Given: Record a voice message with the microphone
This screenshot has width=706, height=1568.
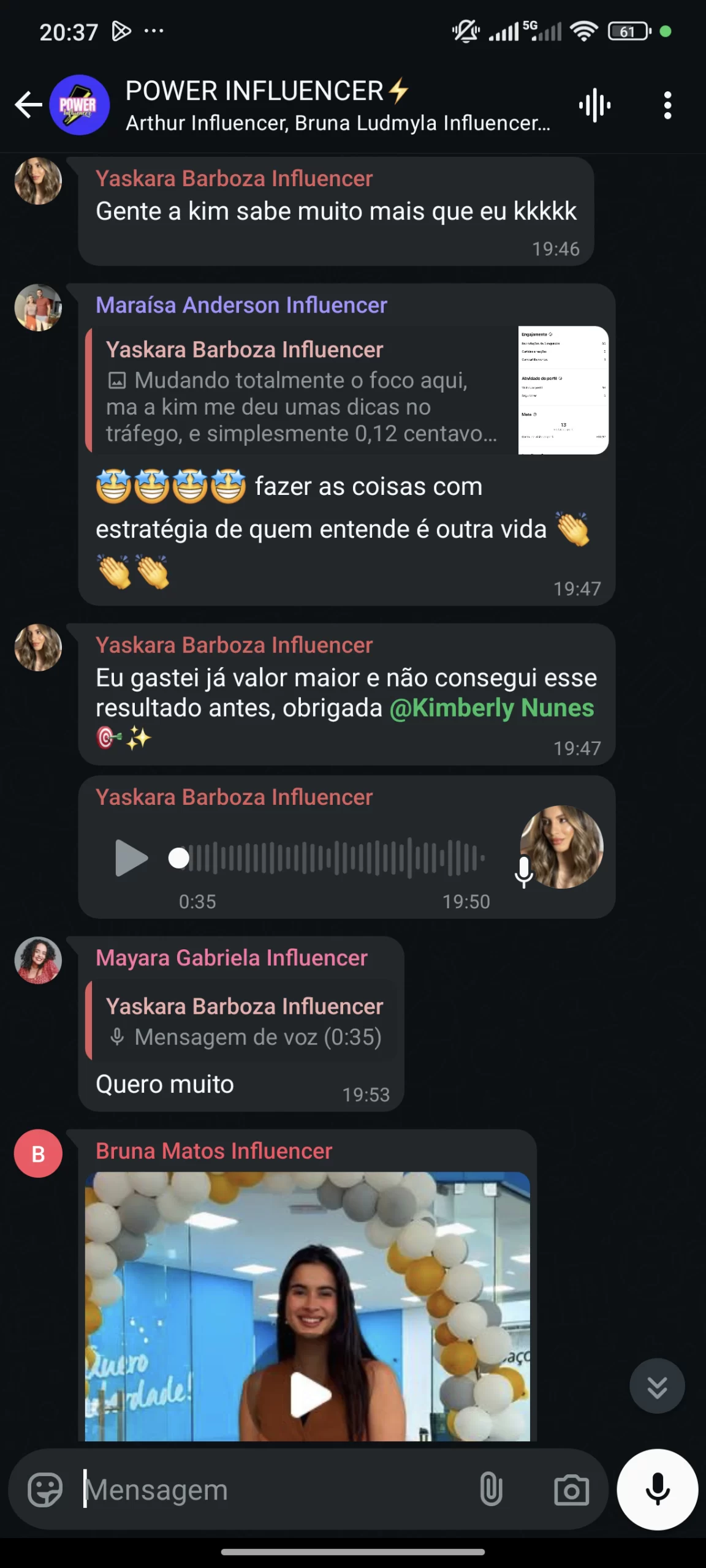Looking at the screenshot, I should [657, 1490].
